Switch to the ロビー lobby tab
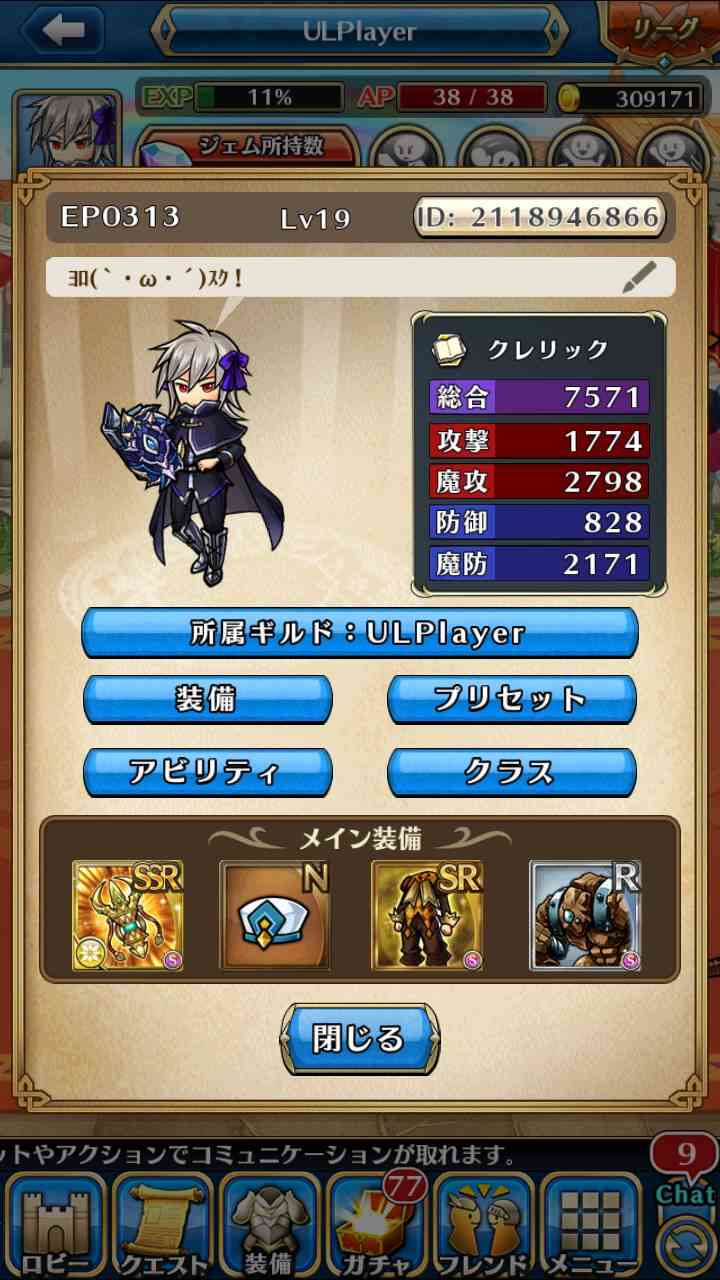Image resolution: width=720 pixels, height=1280 pixels. coord(55,1226)
